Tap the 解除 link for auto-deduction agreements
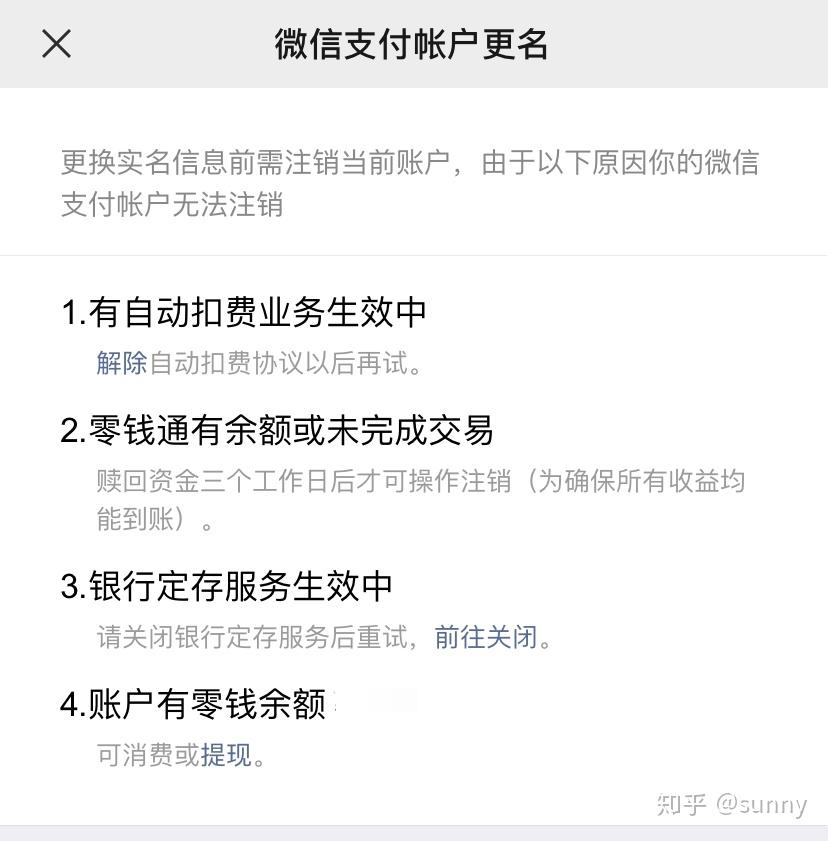This screenshot has height=841, width=828. coord(122,363)
